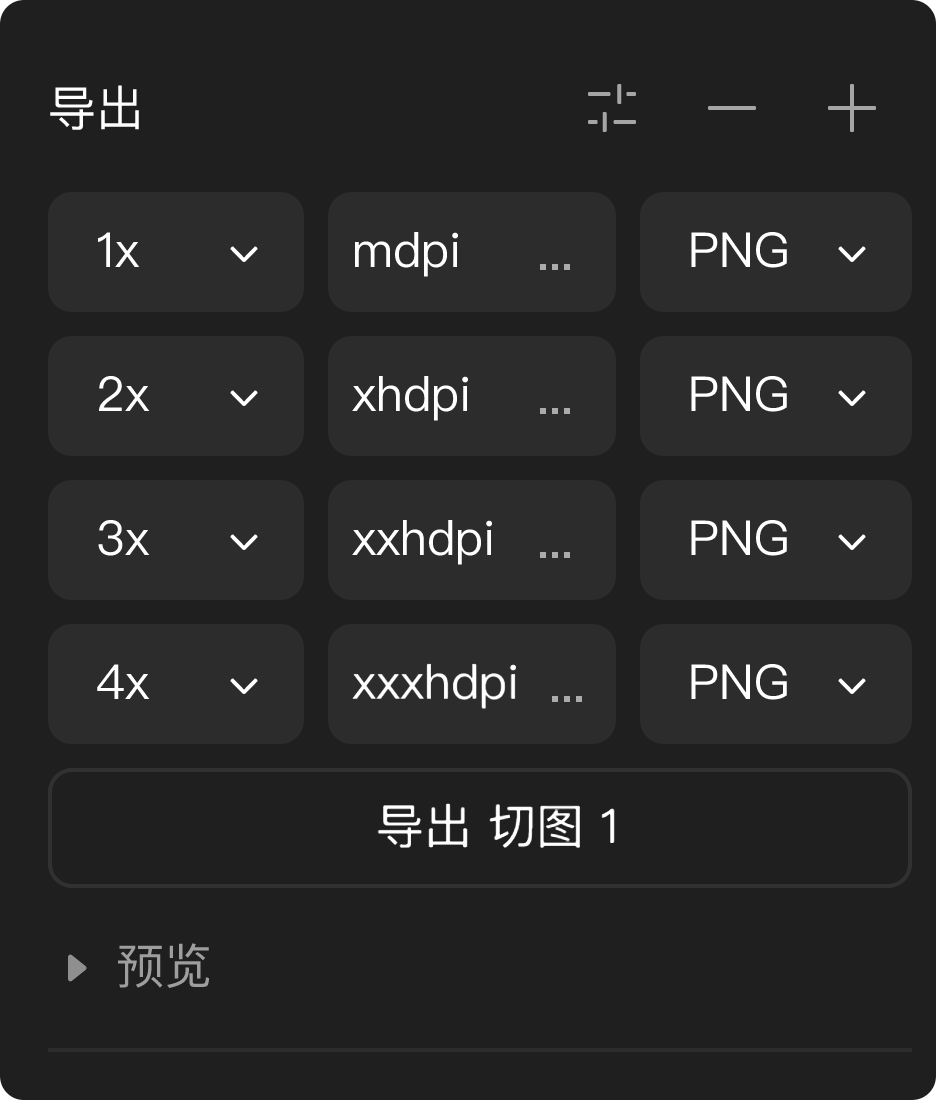Change format in the mdpi row
The width and height of the screenshot is (936, 1100).
[775, 252]
